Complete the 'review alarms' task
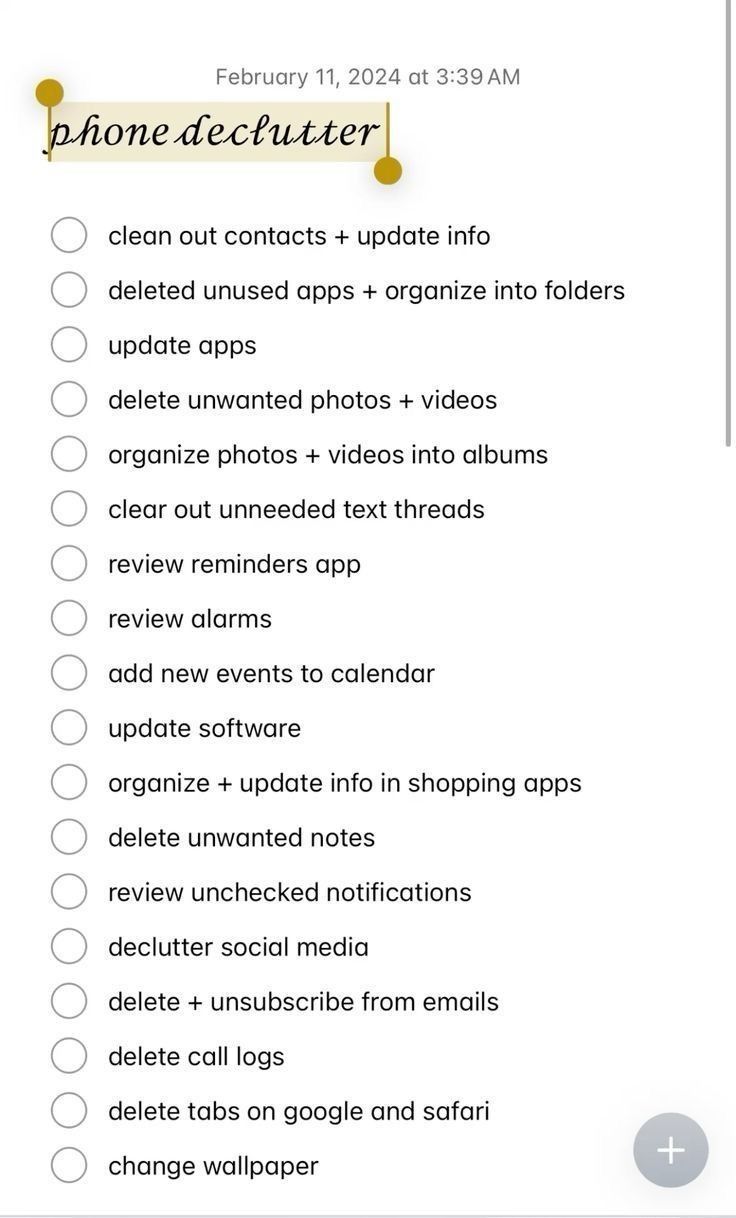Image resolution: width=736 pixels, height=1218 pixels. pyautogui.click(x=69, y=617)
